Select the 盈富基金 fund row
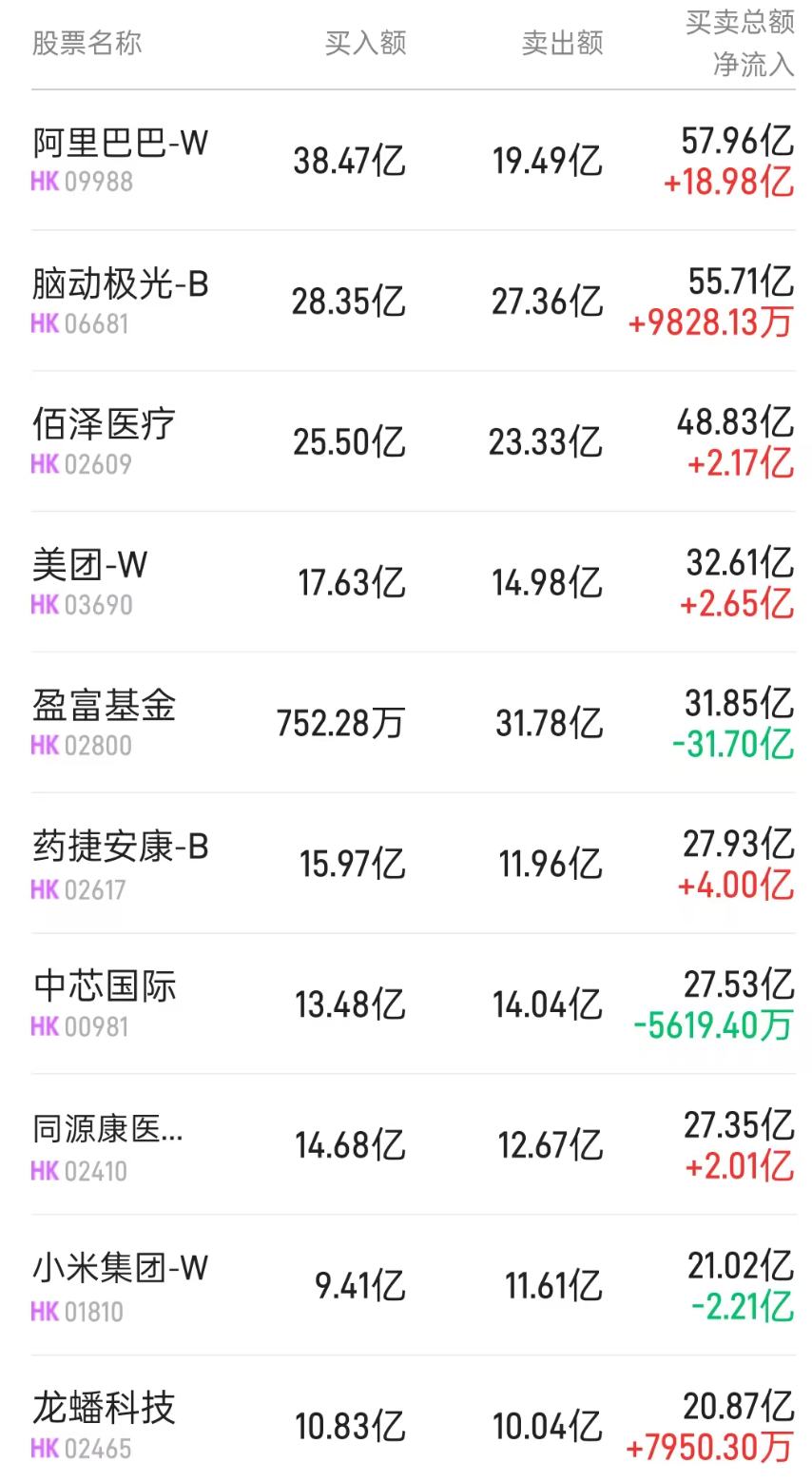812x1482 pixels. [100, 706]
